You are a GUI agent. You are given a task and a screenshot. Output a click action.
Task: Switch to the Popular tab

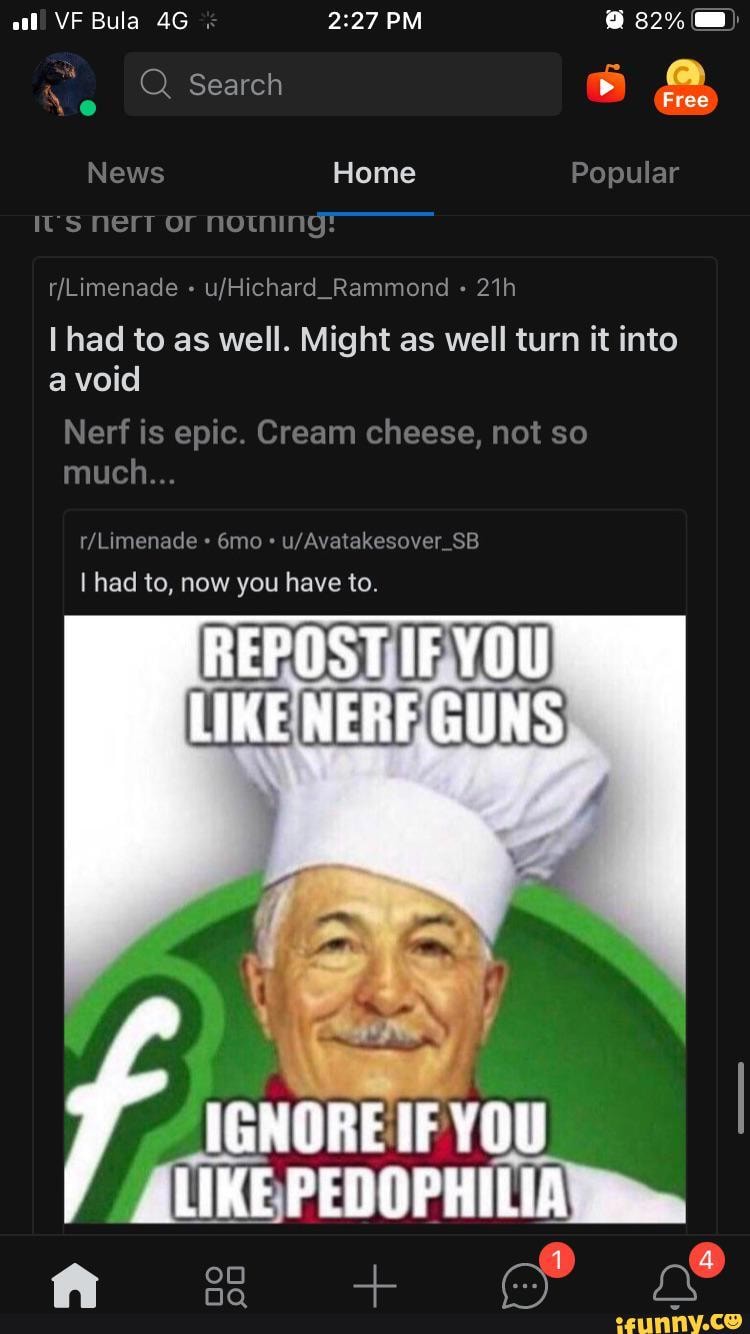click(624, 172)
